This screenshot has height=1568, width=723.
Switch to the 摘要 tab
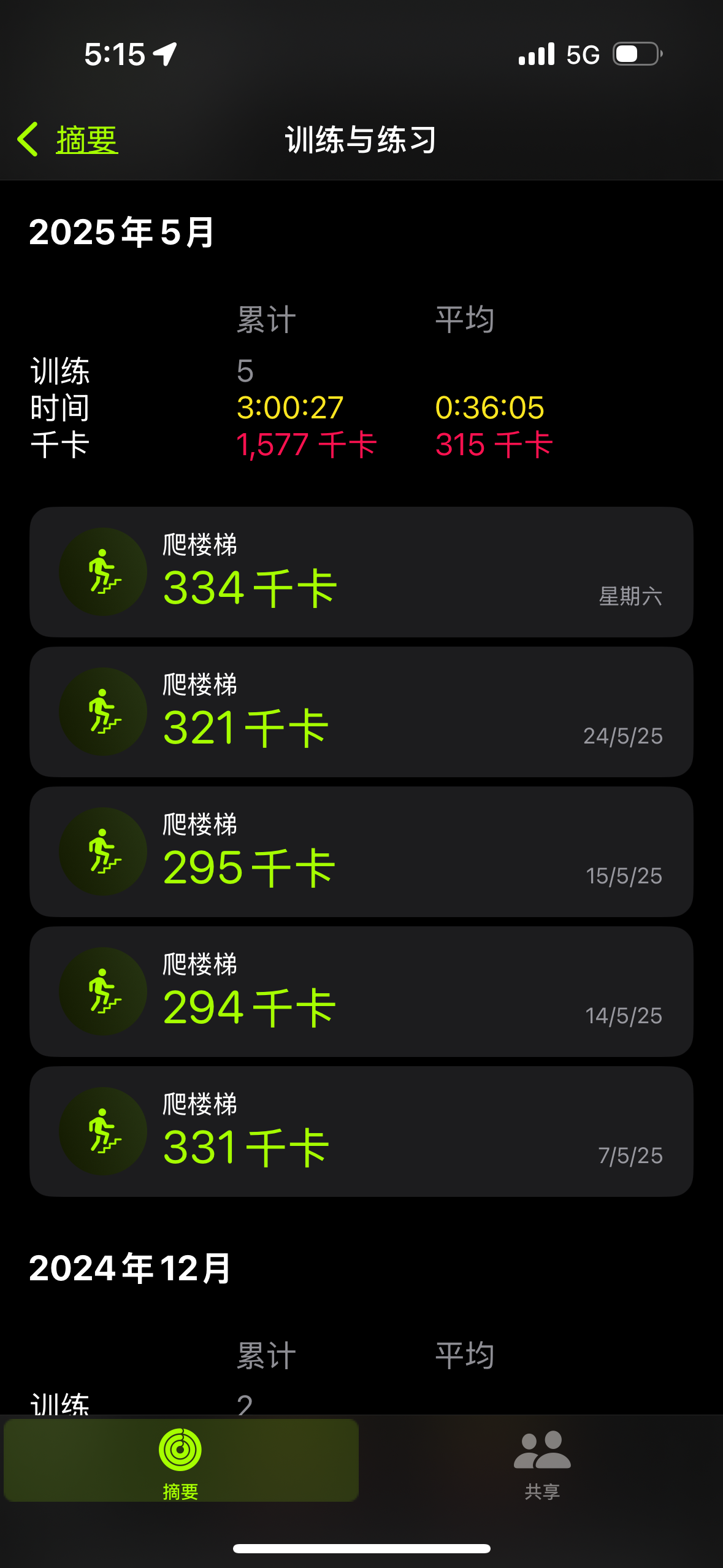(180, 1460)
